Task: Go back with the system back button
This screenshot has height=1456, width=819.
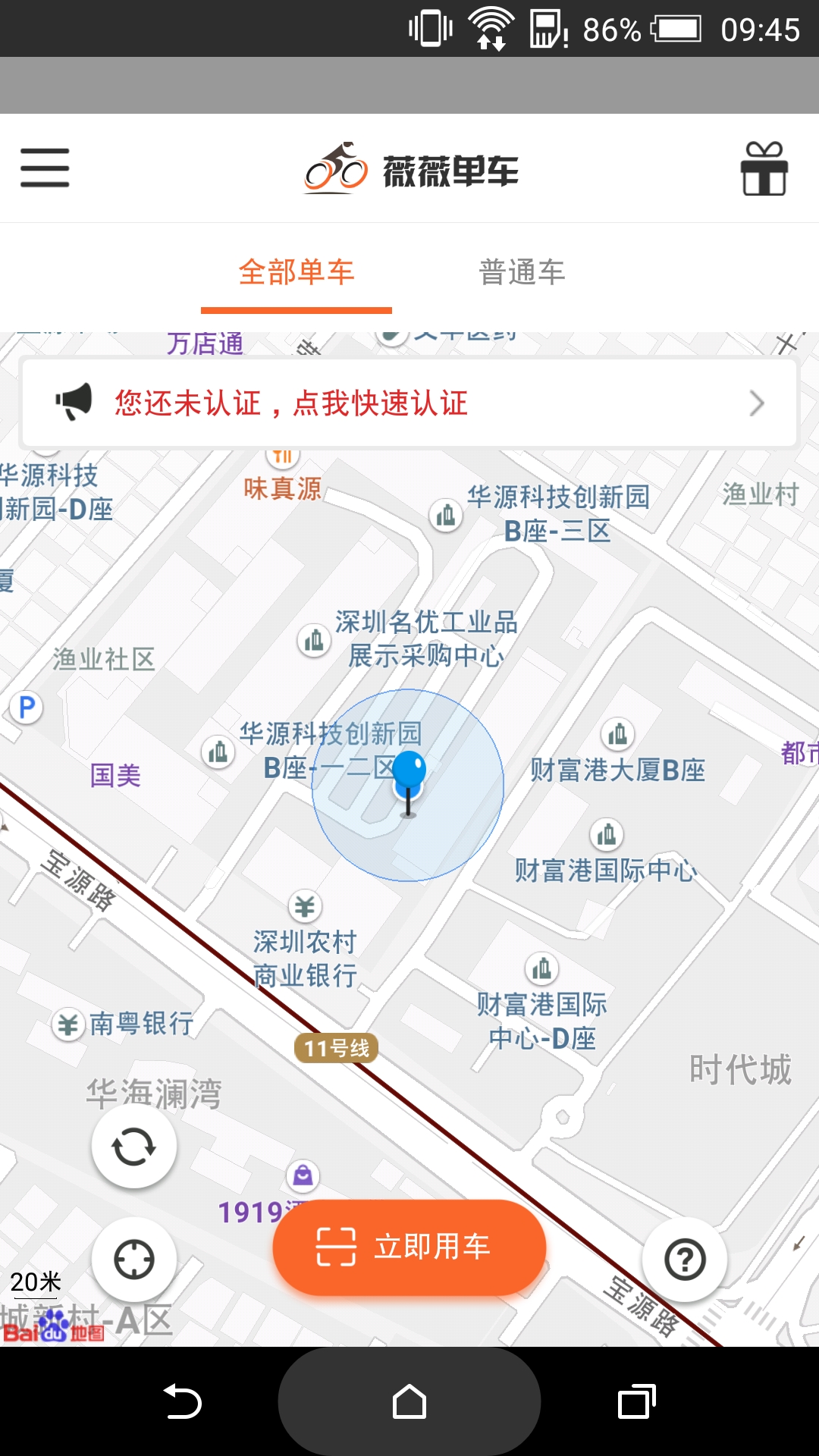Action: pyautogui.click(x=182, y=1401)
